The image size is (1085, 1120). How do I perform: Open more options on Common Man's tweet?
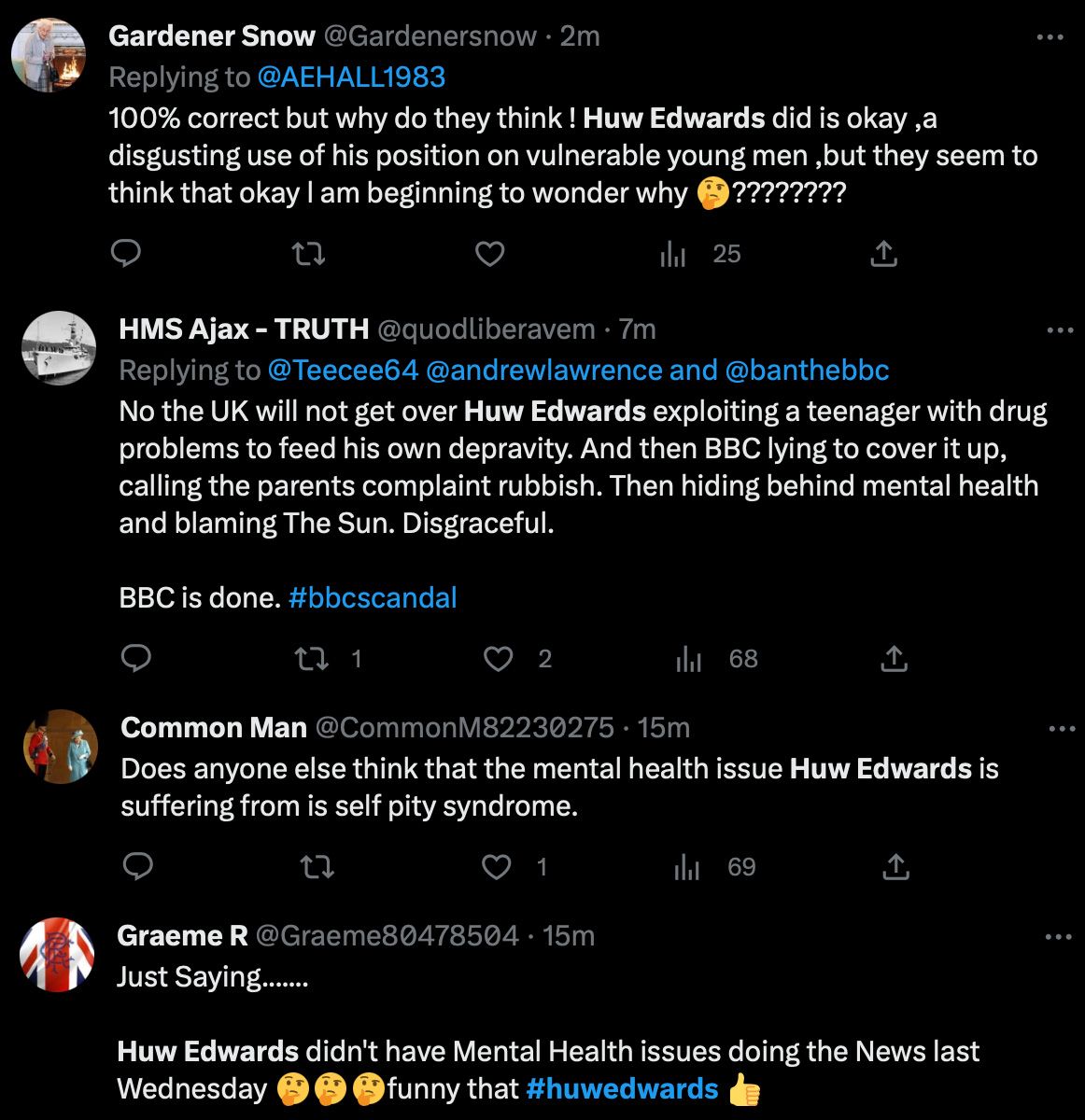[x=1061, y=729]
